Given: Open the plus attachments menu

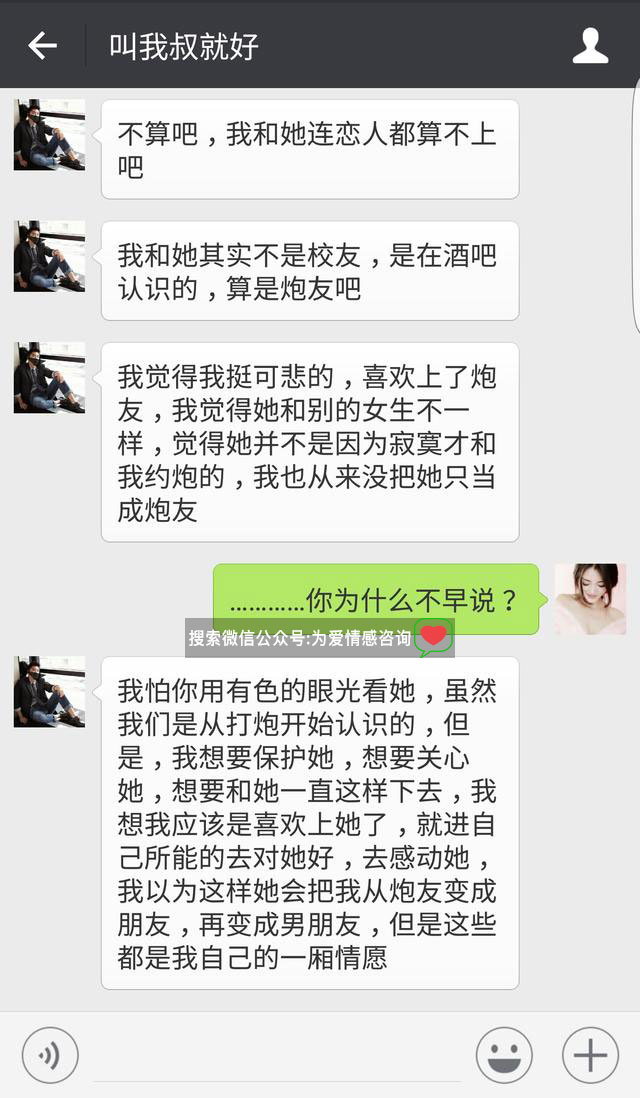Looking at the screenshot, I should (x=590, y=1055).
